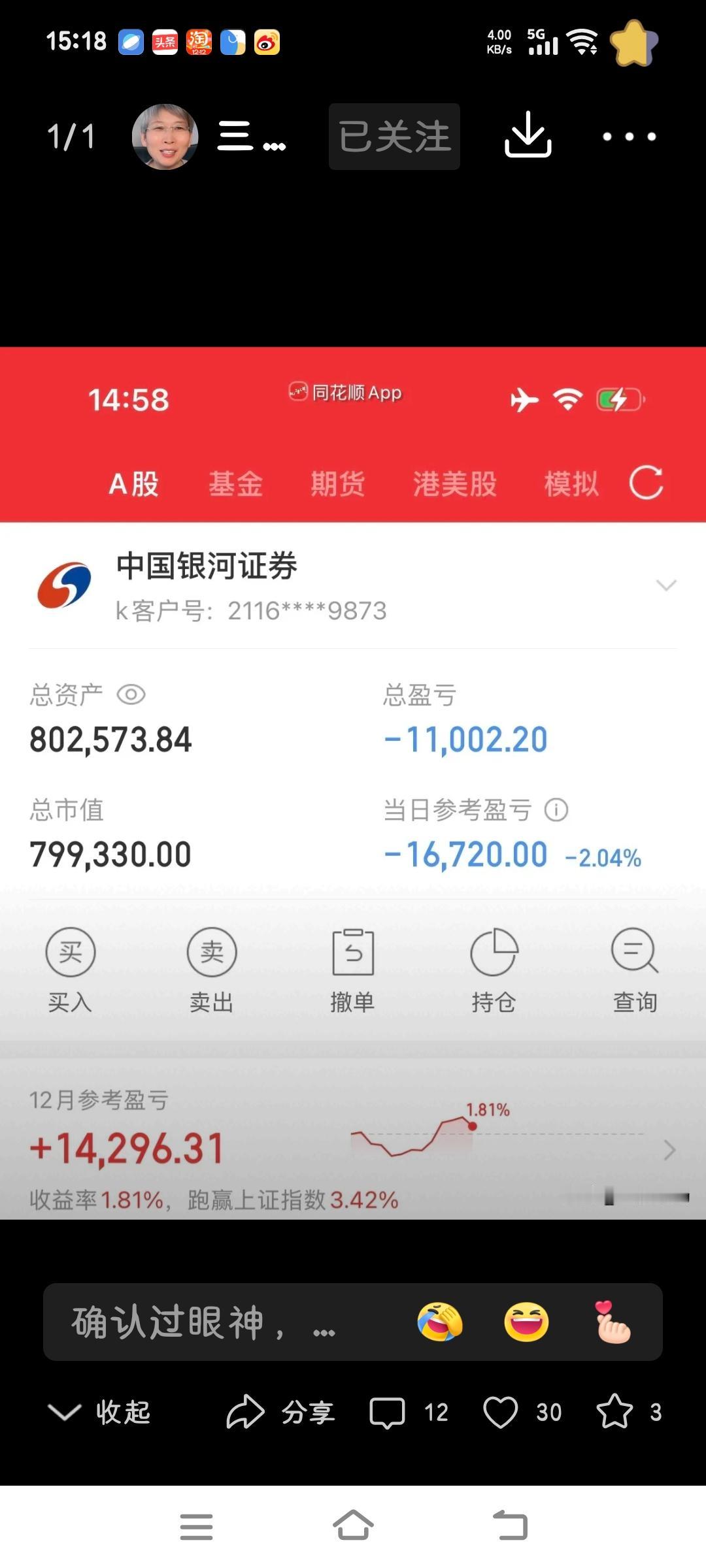This screenshot has width=706, height=1568.
Task: Toggle the eye icon to hide 总资产
Action: click(x=133, y=695)
